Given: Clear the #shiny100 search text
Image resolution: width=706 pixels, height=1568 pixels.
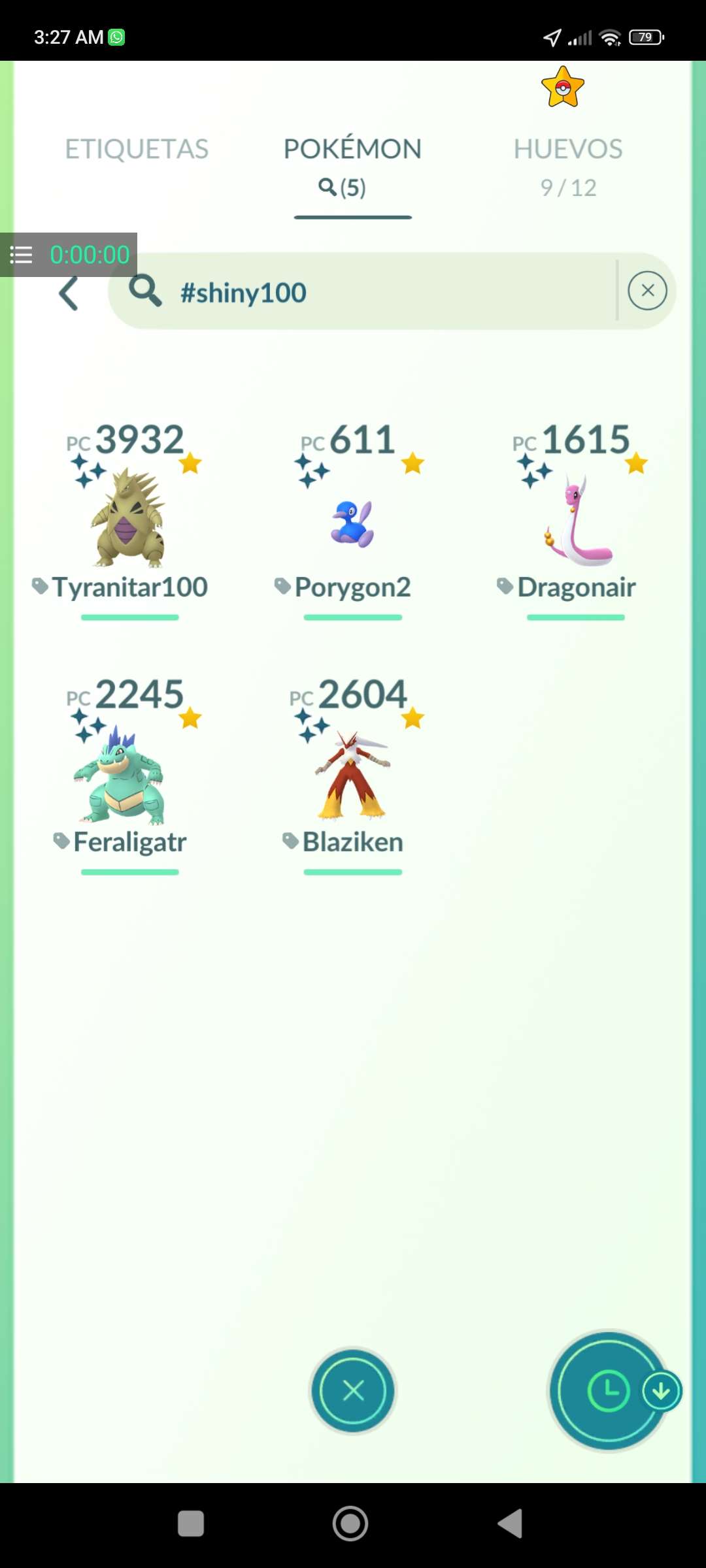Looking at the screenshot, I should (647, 291).
